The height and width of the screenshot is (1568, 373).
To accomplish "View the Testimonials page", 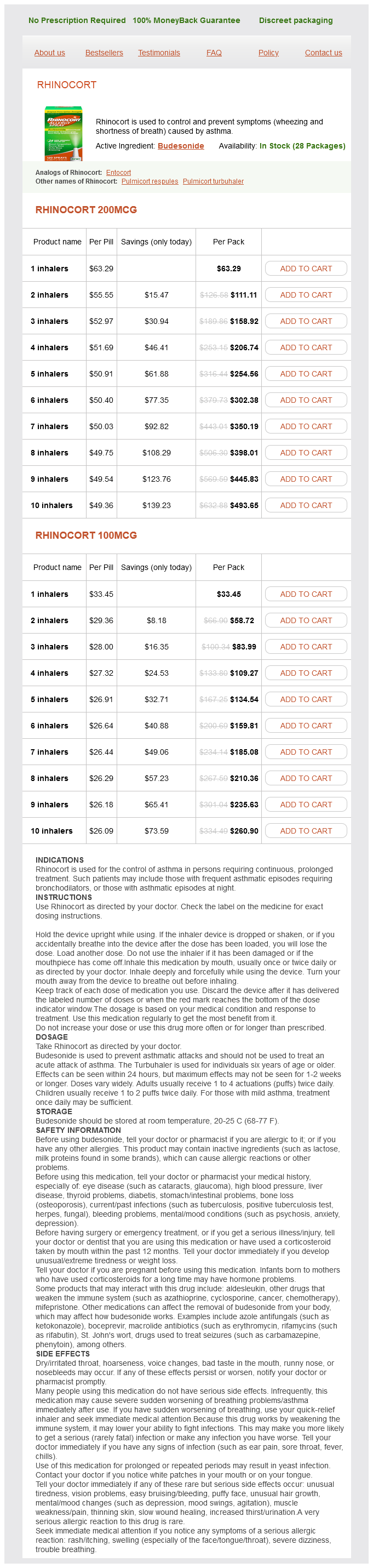I will (x=159, y=53).
